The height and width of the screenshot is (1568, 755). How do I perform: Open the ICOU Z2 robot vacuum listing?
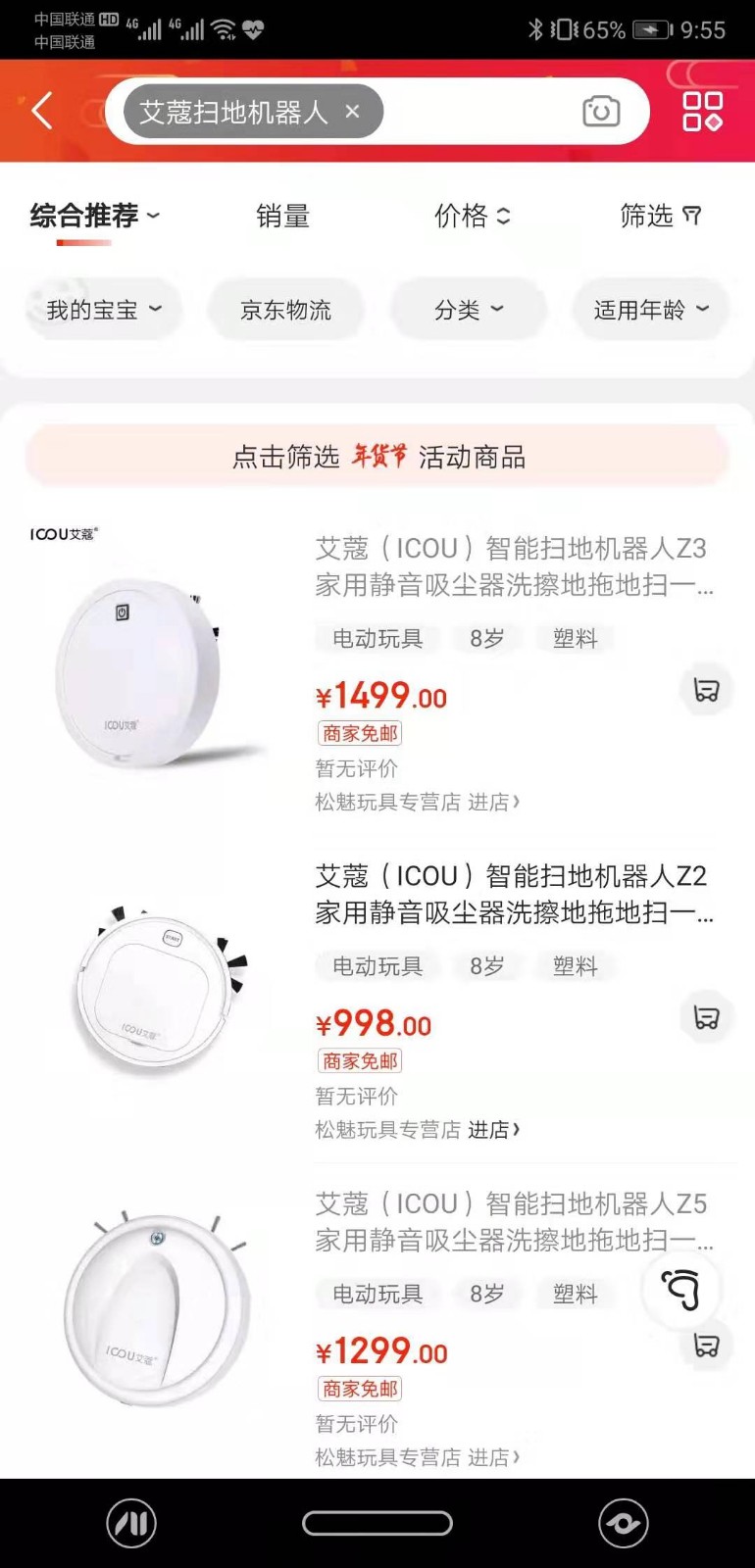coord(510,894)
